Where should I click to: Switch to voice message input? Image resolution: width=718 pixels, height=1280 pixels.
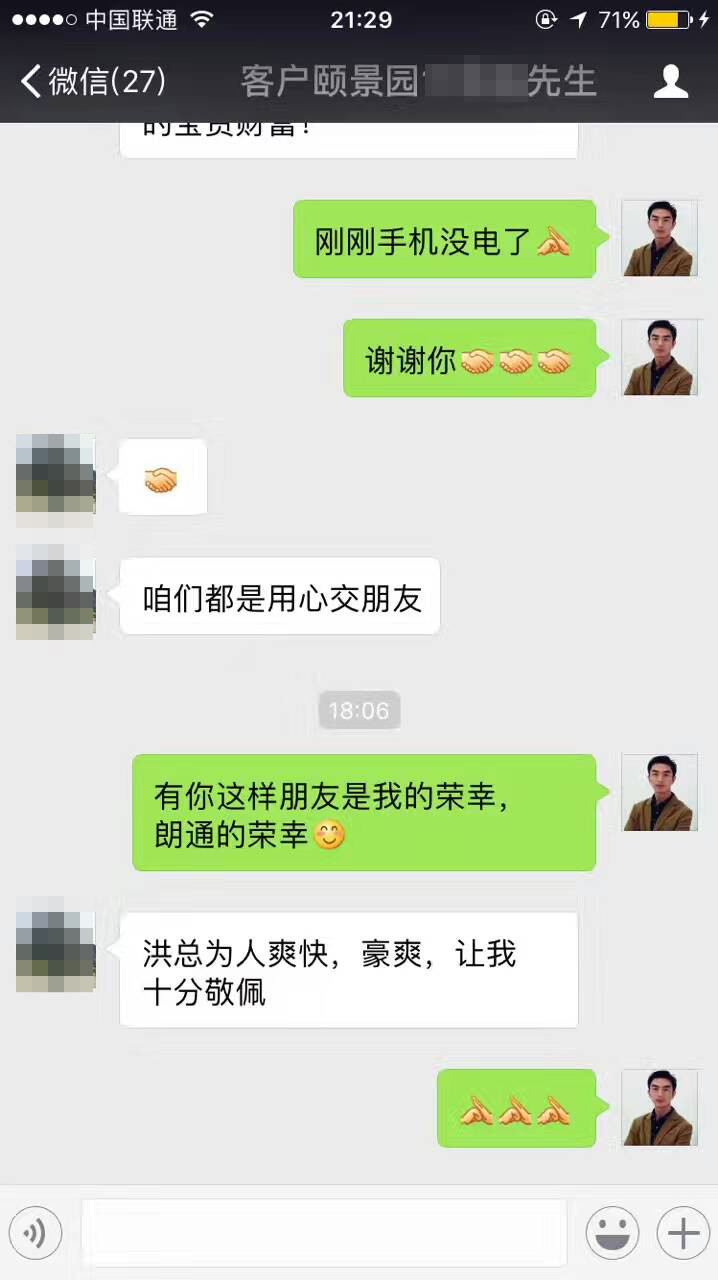point(35,1234)
